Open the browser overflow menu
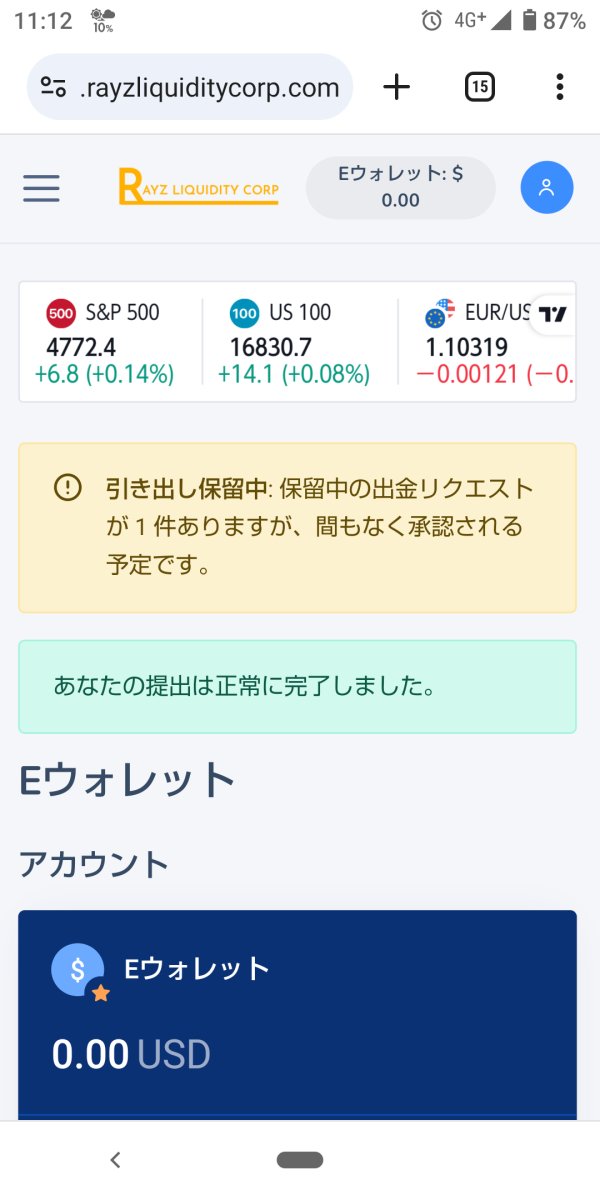The width and height of the screenshot is (600, 1200). click(560, 87)
